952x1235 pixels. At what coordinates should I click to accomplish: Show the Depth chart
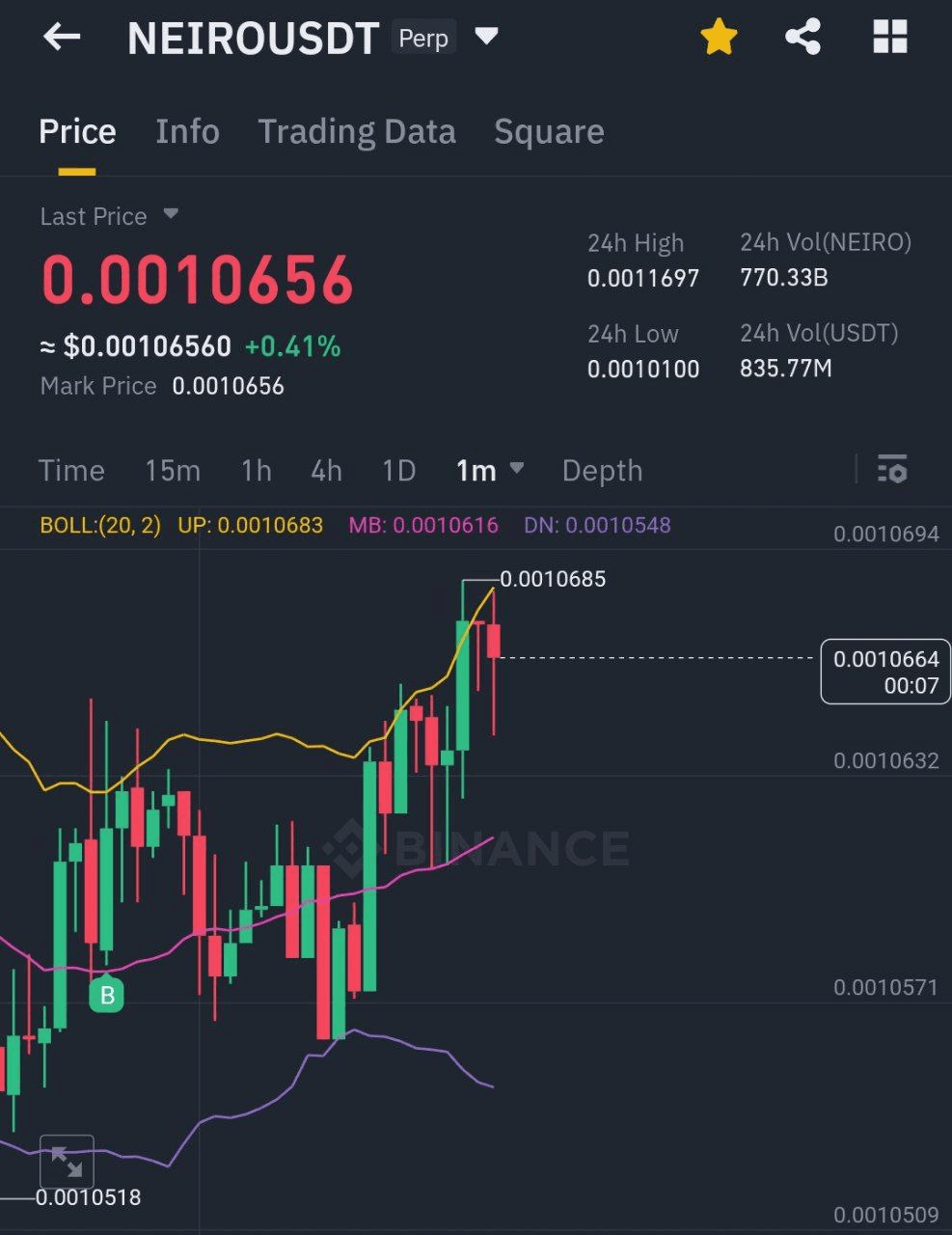pos(602,470)
